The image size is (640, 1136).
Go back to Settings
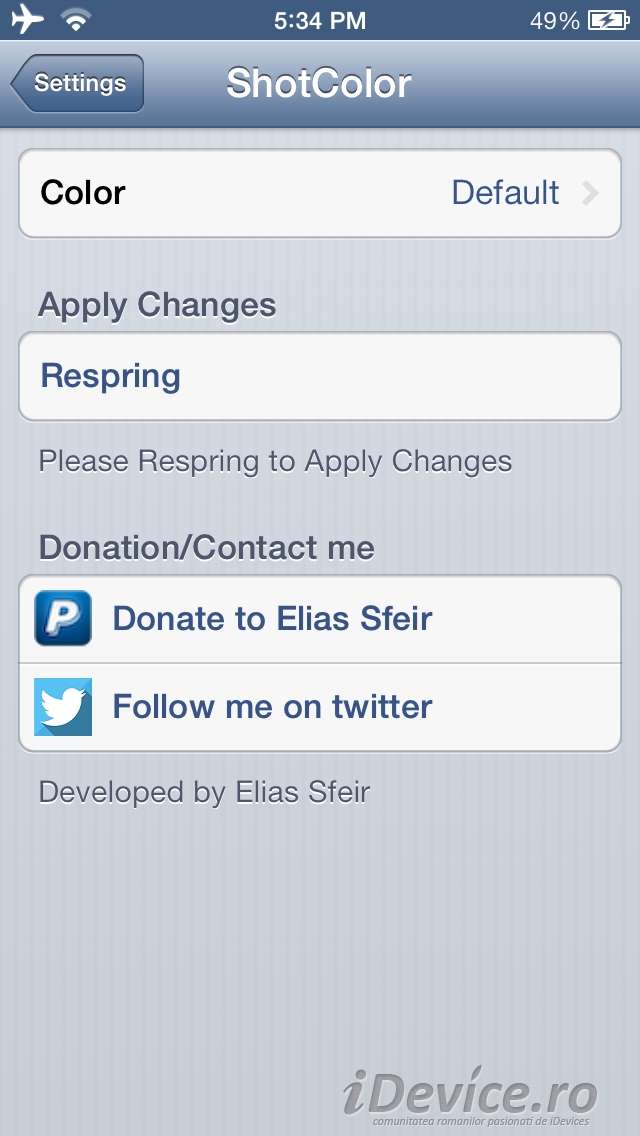coord(78,83)
